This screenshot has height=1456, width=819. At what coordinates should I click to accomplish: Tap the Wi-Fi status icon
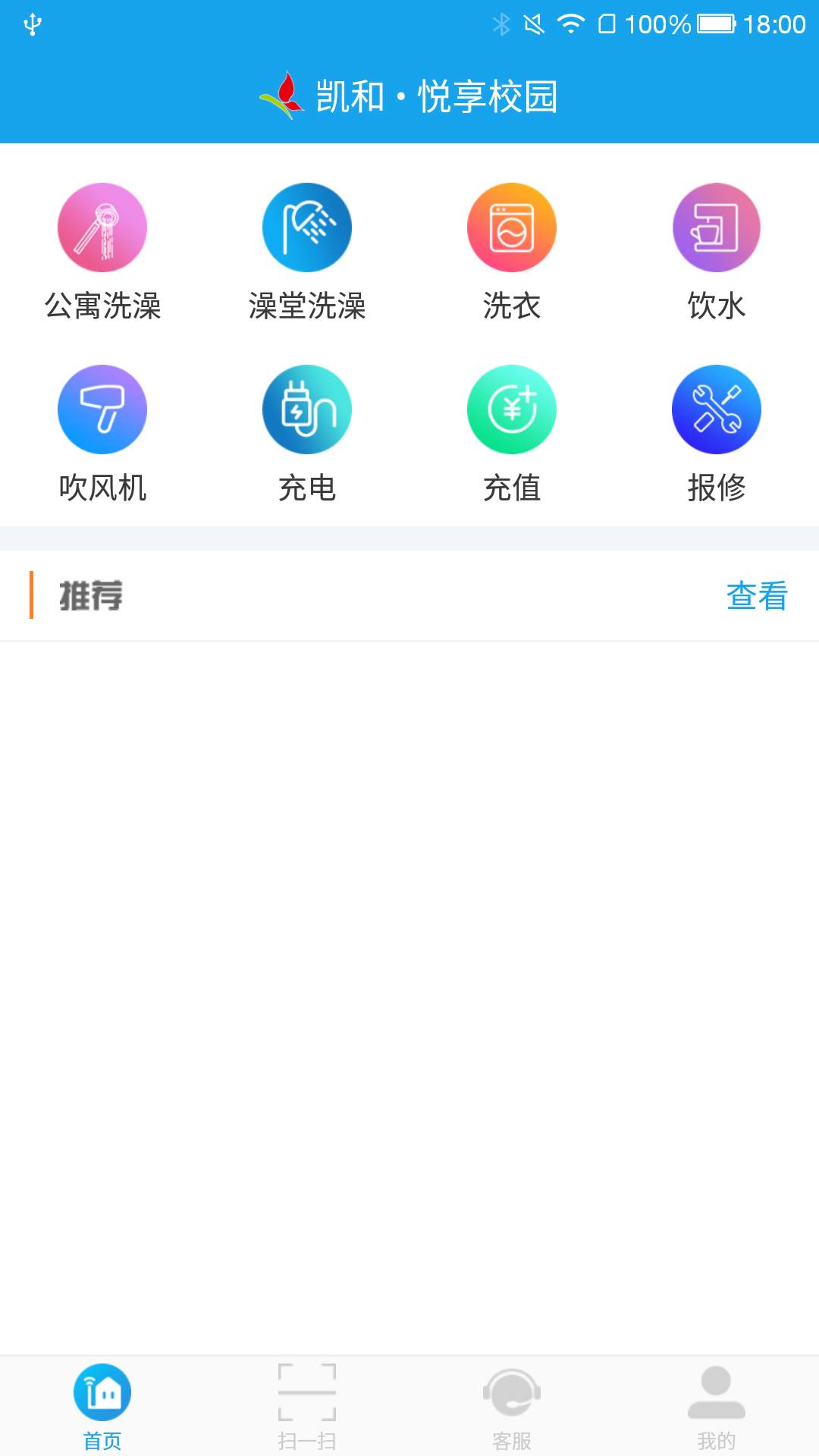point(570,22)
